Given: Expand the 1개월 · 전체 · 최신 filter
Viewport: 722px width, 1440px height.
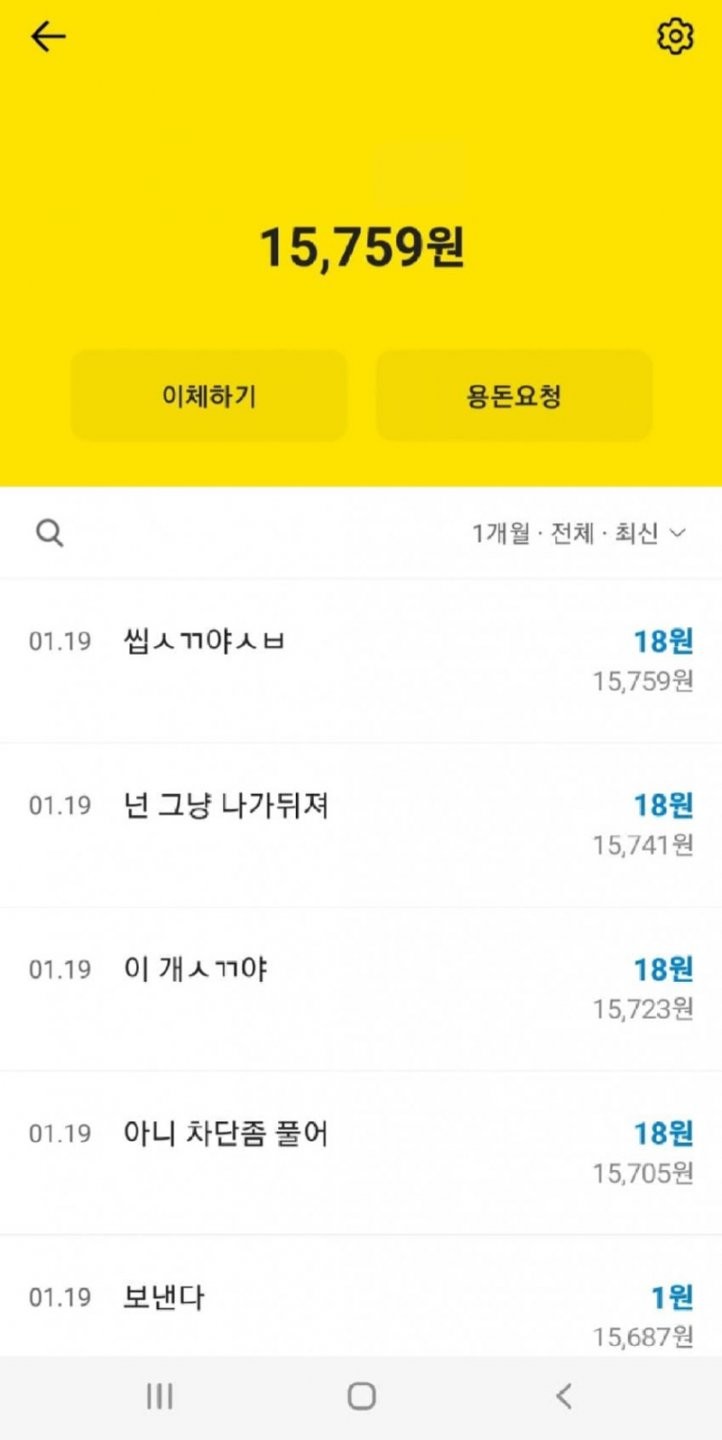Looking at the screenshot, I should click(578, 534).
